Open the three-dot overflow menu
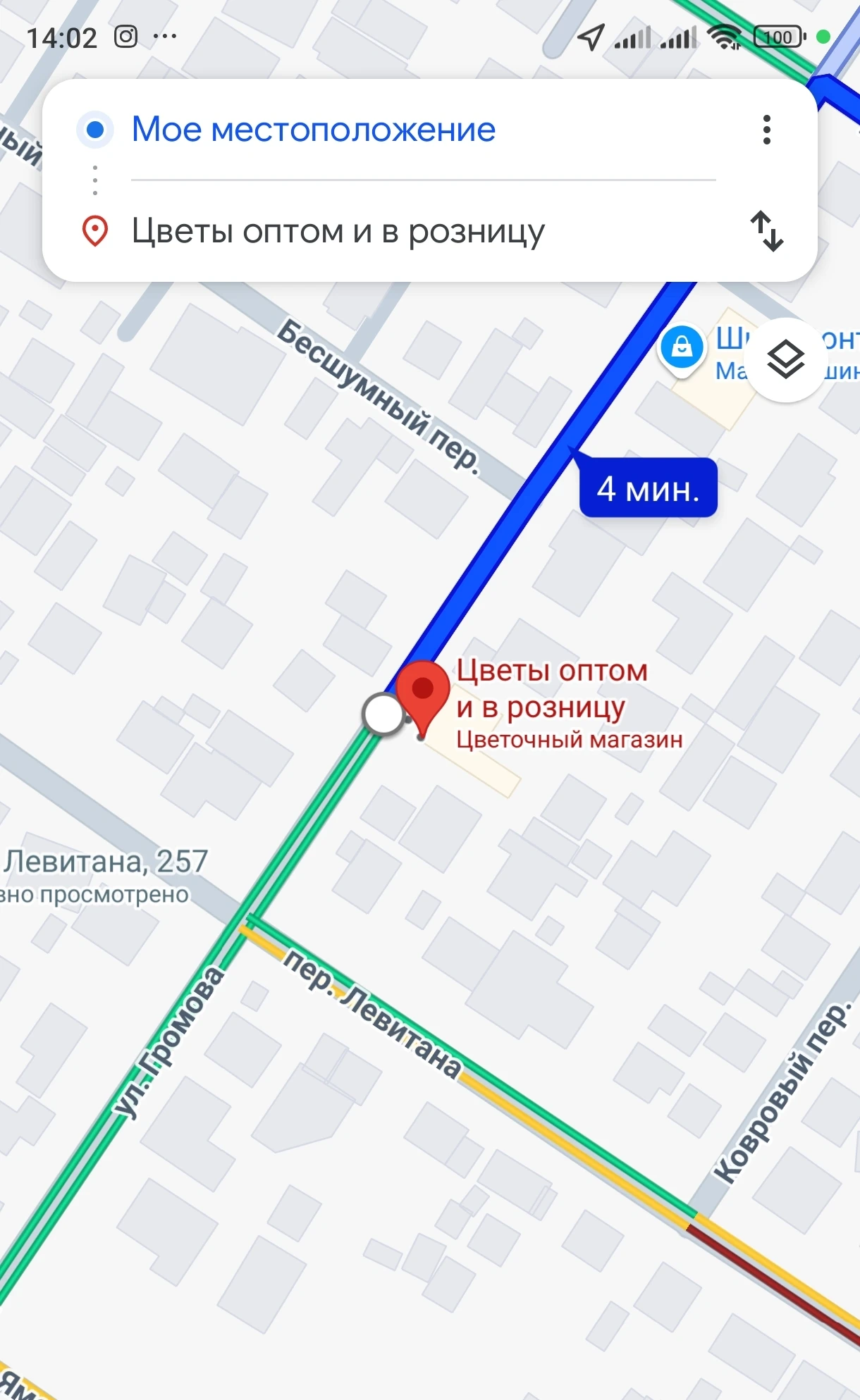Image resolution: width=860 pixels, height=1400 pixels. 767,130
